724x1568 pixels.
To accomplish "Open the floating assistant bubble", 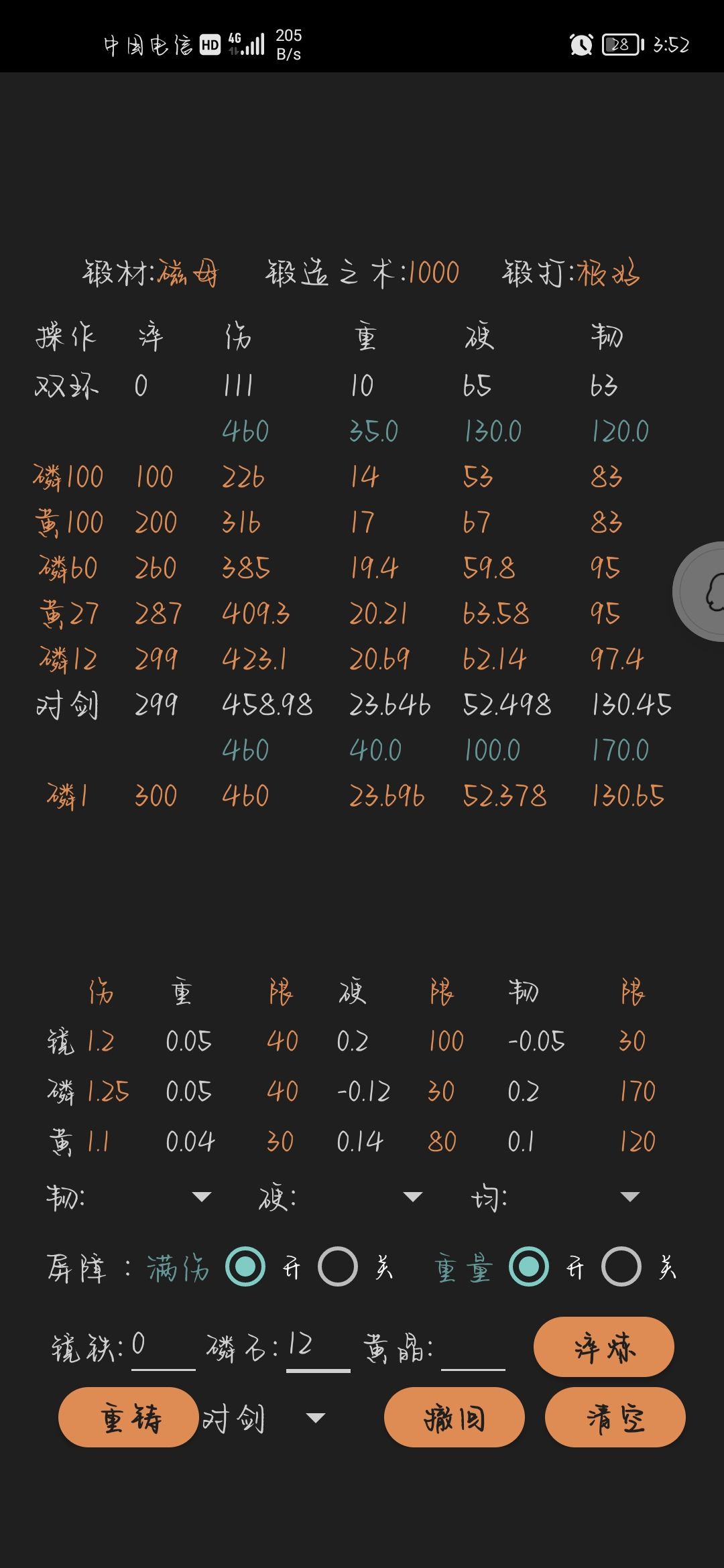I will click(701, 592).
